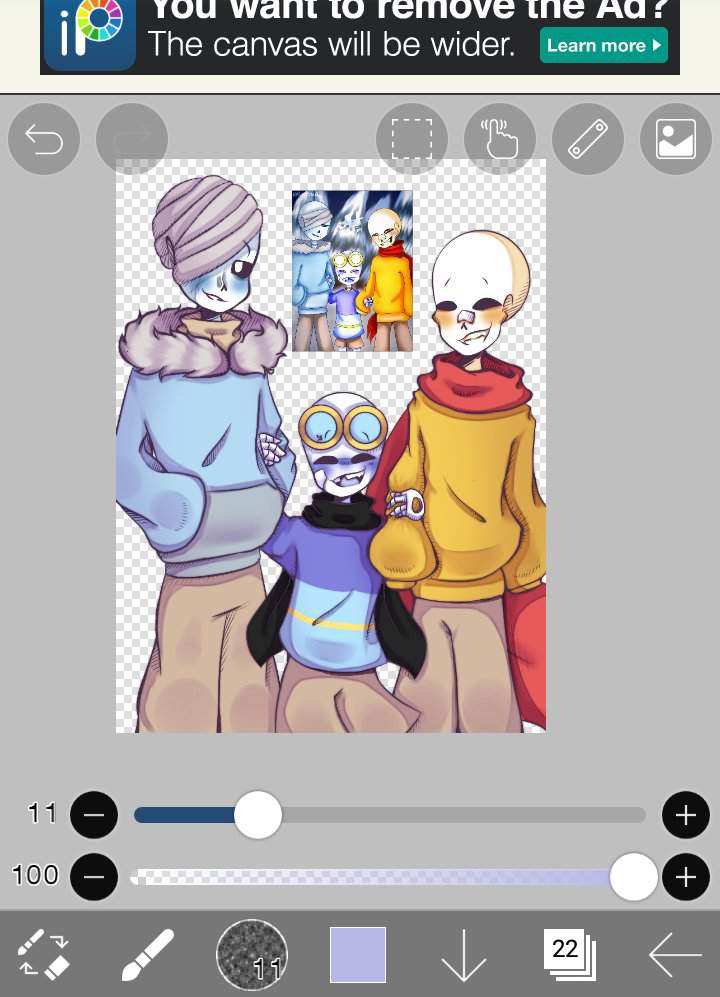Increase opacity with plus button
Viewport: 720px width, 997px height.
point(685,877)
